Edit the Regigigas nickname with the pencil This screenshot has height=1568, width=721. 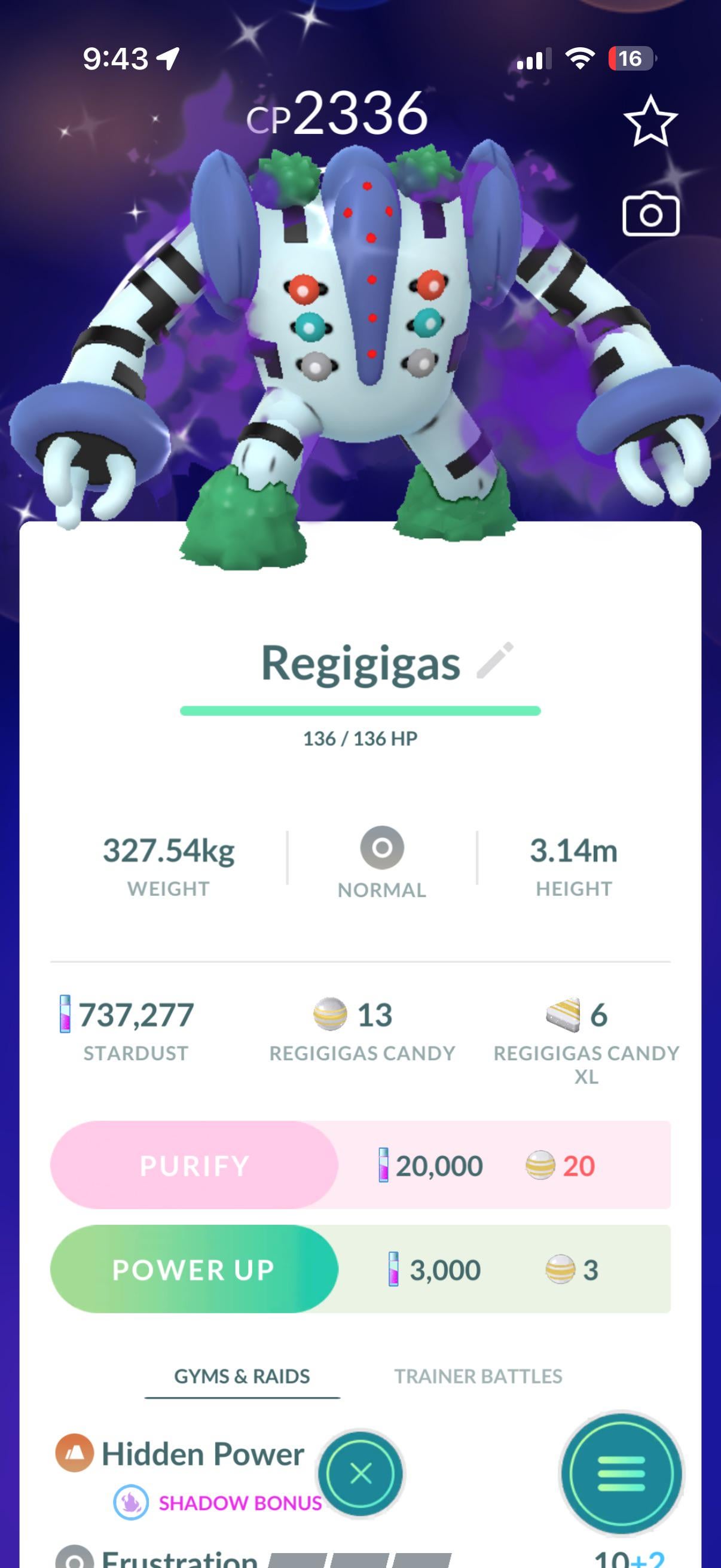pos(494,660)
